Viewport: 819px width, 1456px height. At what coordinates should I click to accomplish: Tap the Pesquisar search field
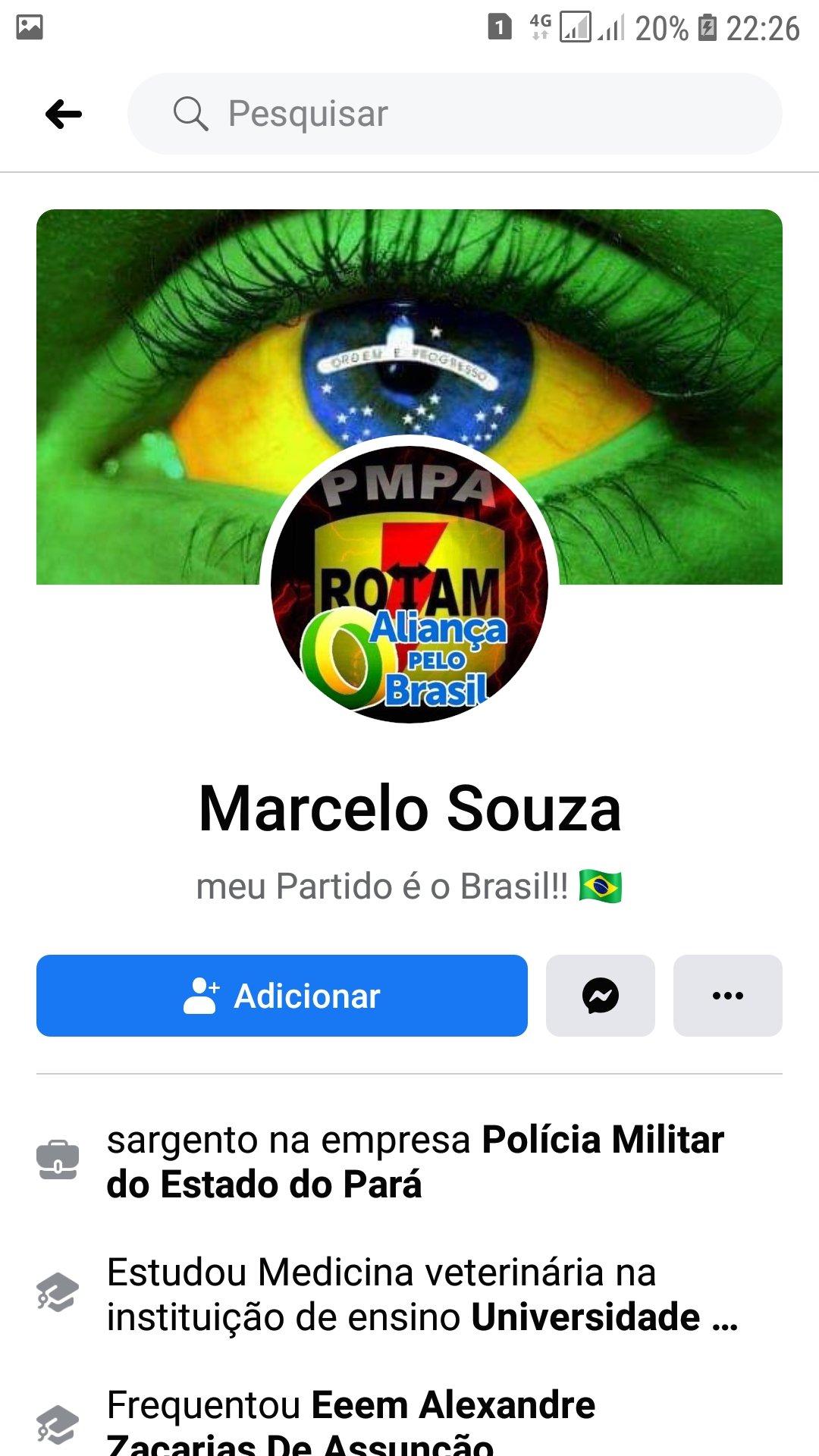pos(455,115)
